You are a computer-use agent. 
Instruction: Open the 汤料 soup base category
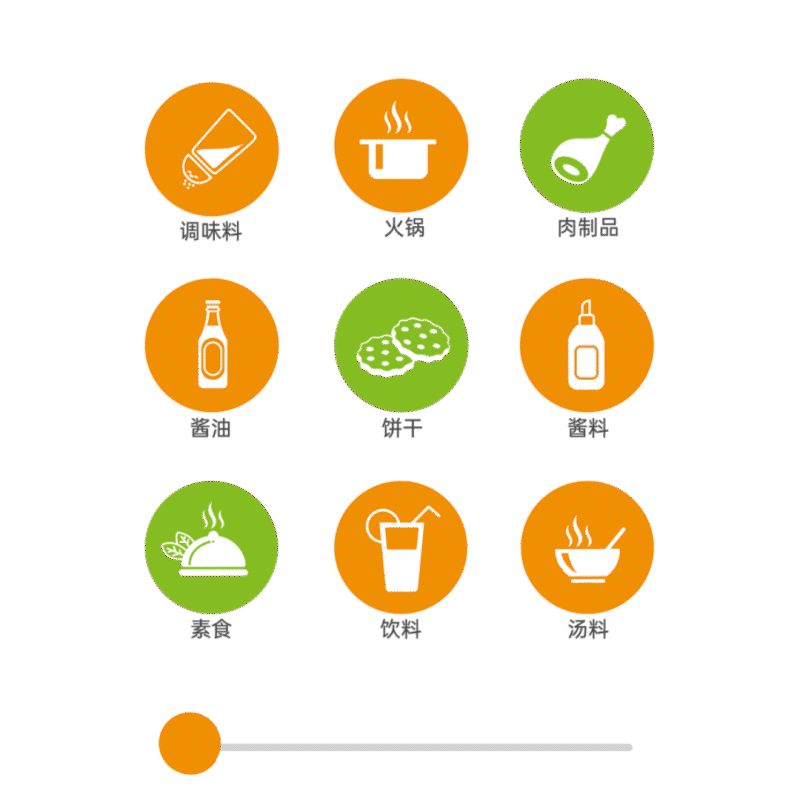click(x=587, y=547)
